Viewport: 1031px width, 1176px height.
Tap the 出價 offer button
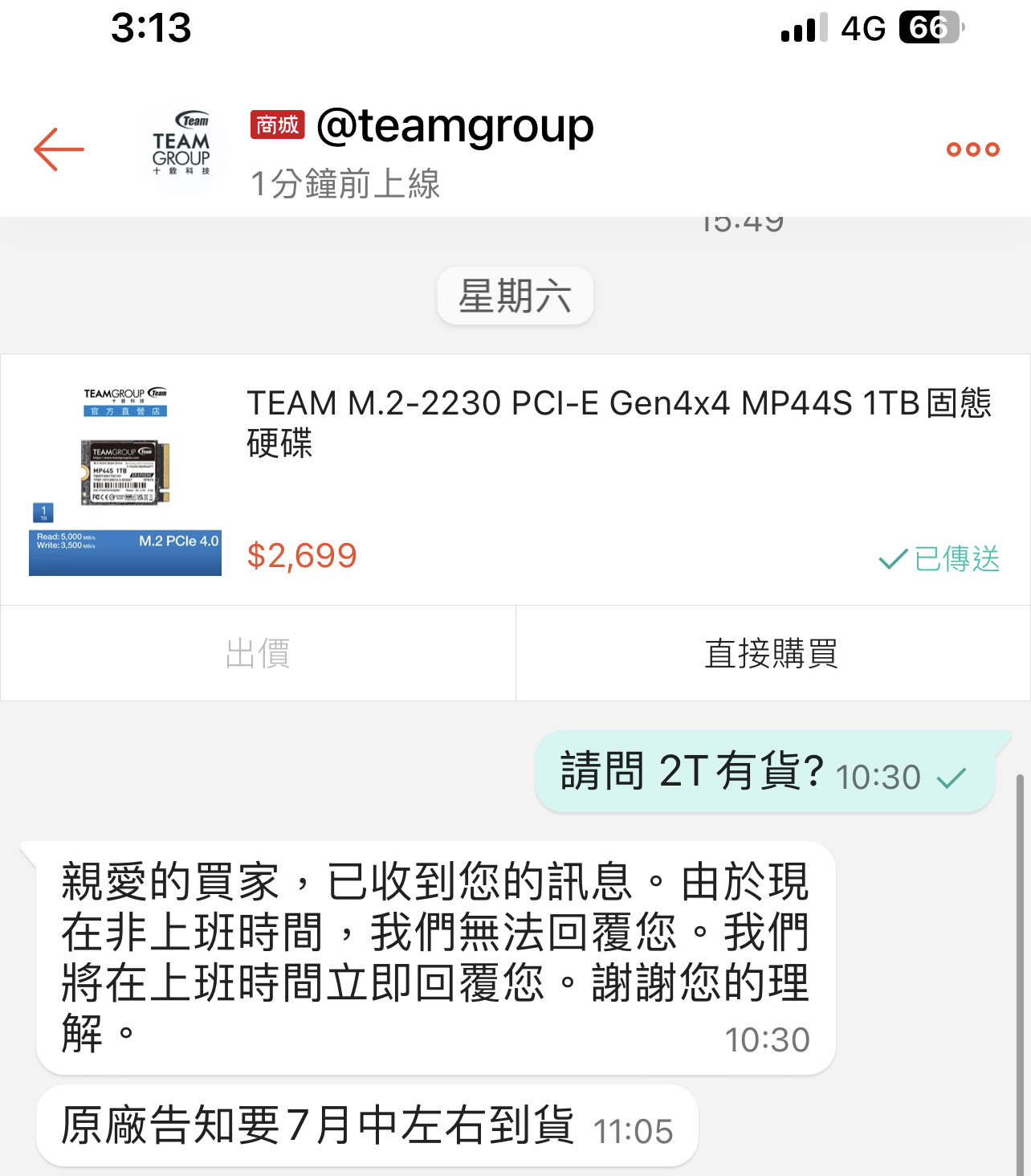tap(258, 653)
